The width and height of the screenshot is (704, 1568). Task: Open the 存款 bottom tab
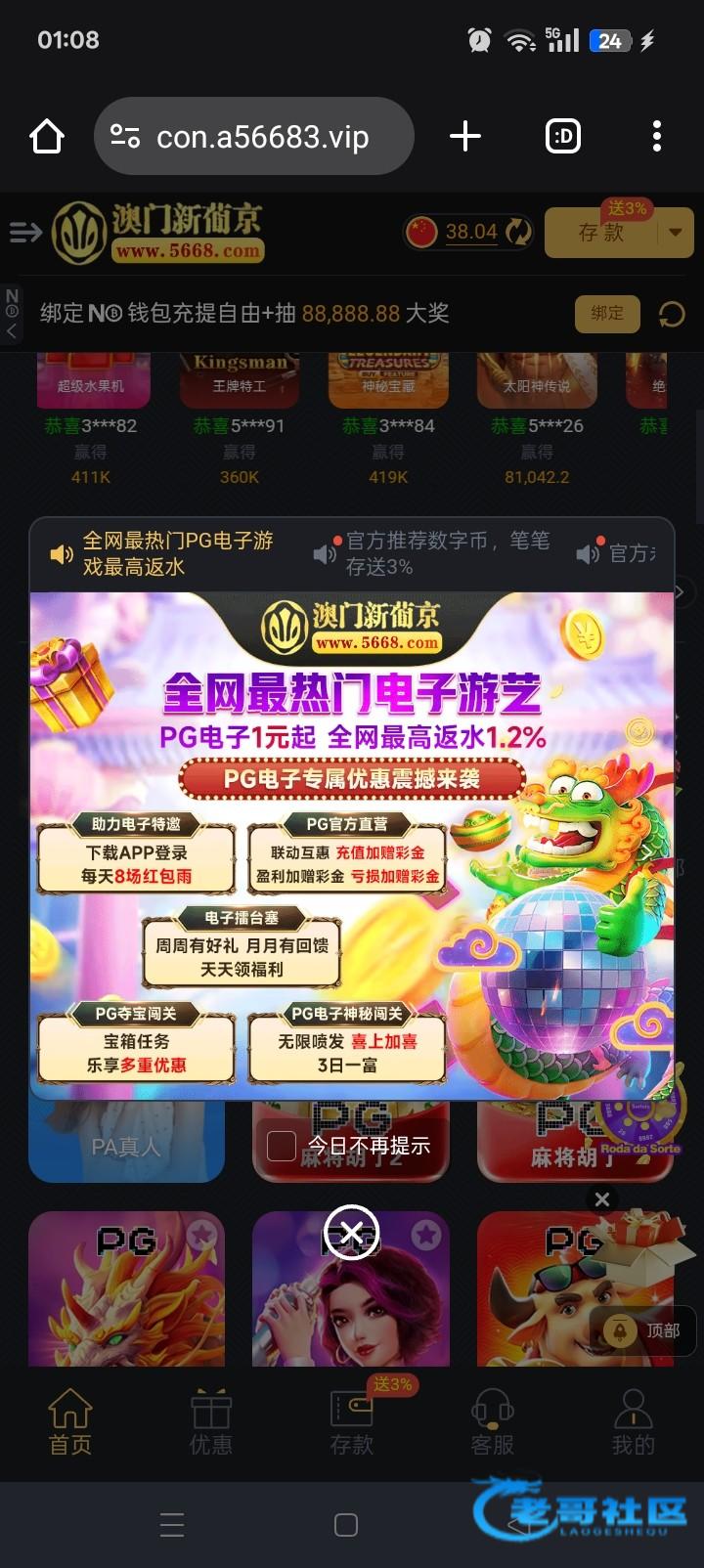[x=352, y=1422]
